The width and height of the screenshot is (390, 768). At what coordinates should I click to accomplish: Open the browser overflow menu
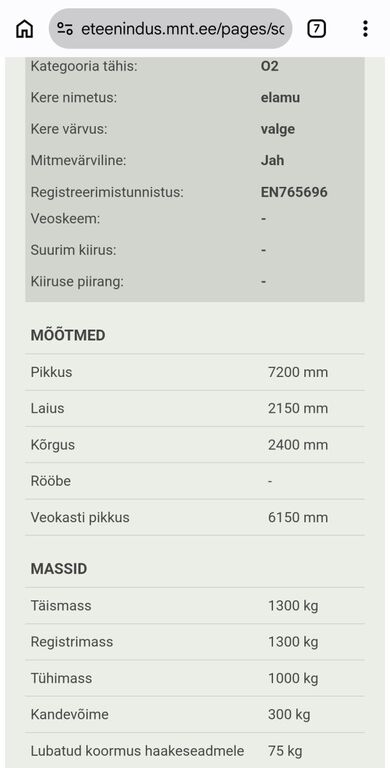pos(365,29)
